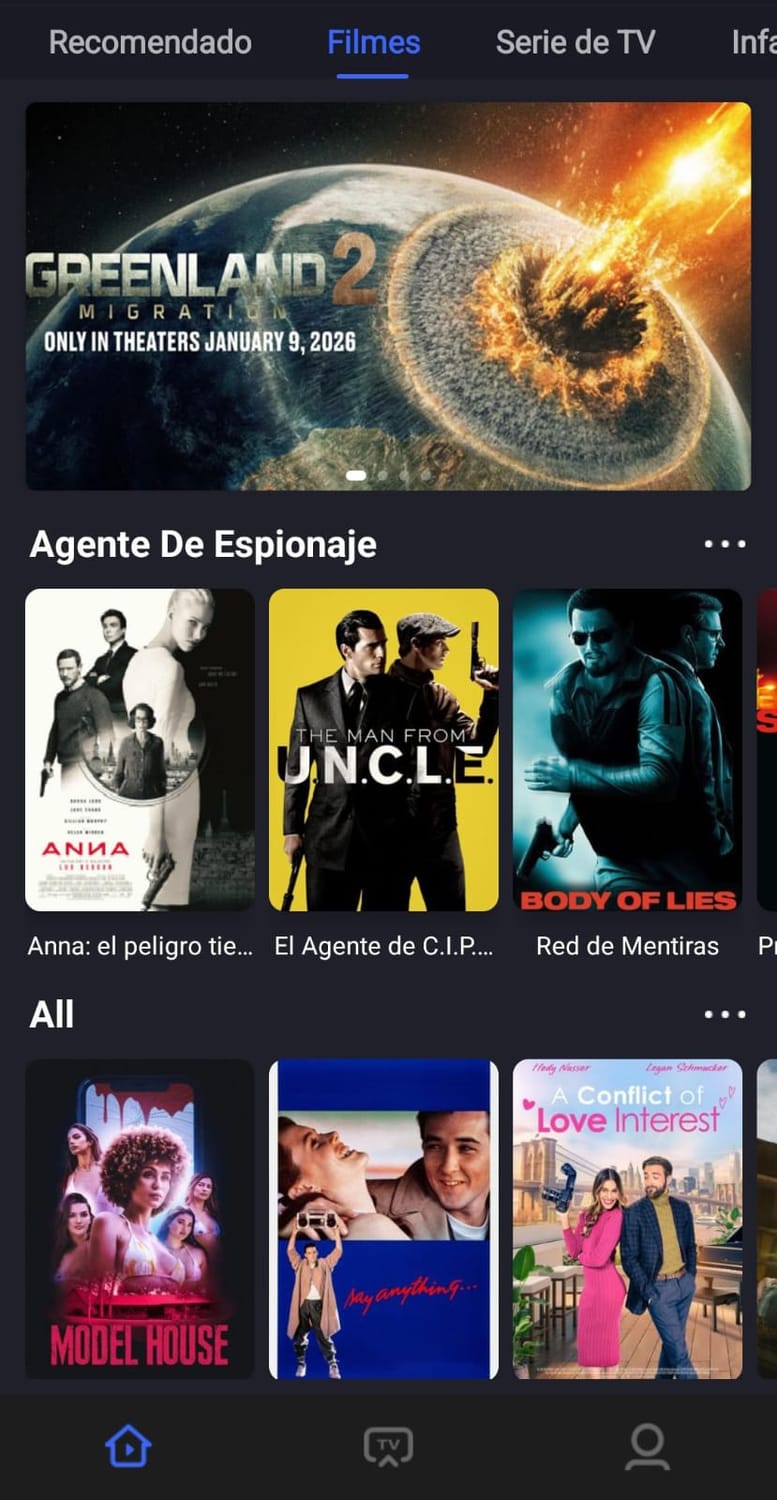This screenshot has height=1500, width=777.
Task: Open A Conflict of Love Interest
Action: 627,1219
